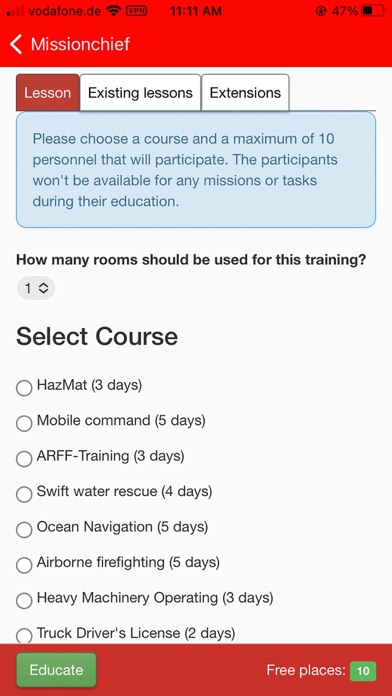Choose the Ocean Navigation course
The image size is (392, 696).
tap(24, 530)
